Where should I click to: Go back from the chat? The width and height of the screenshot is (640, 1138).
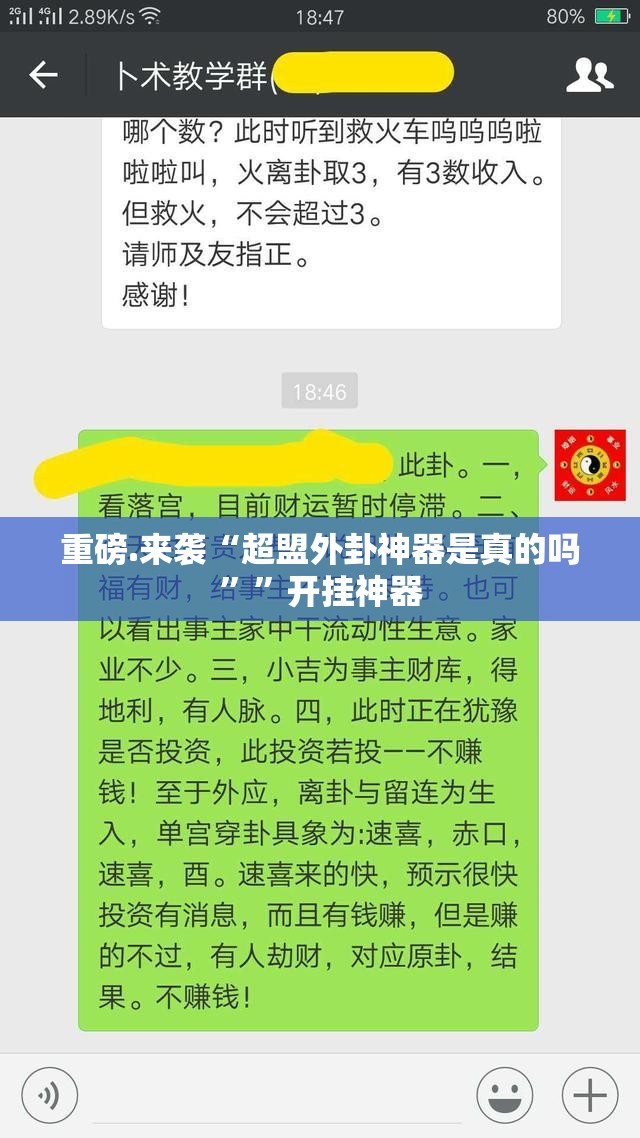click(43, 75)
